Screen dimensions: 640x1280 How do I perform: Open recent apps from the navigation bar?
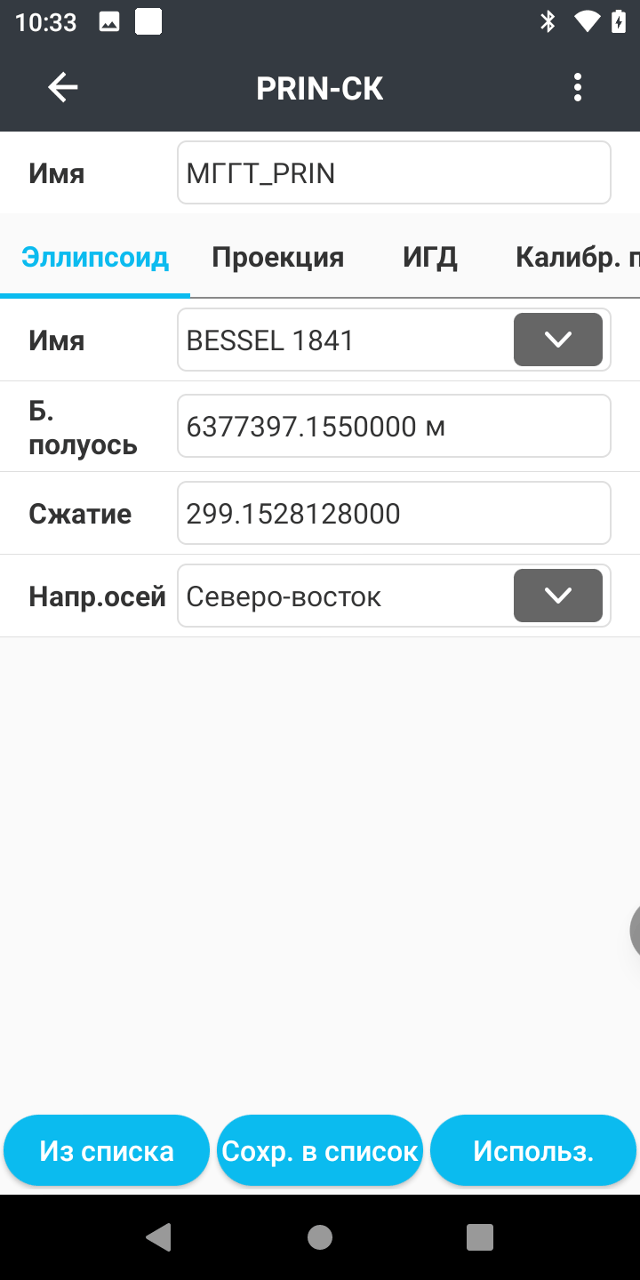pos(480,1238)
